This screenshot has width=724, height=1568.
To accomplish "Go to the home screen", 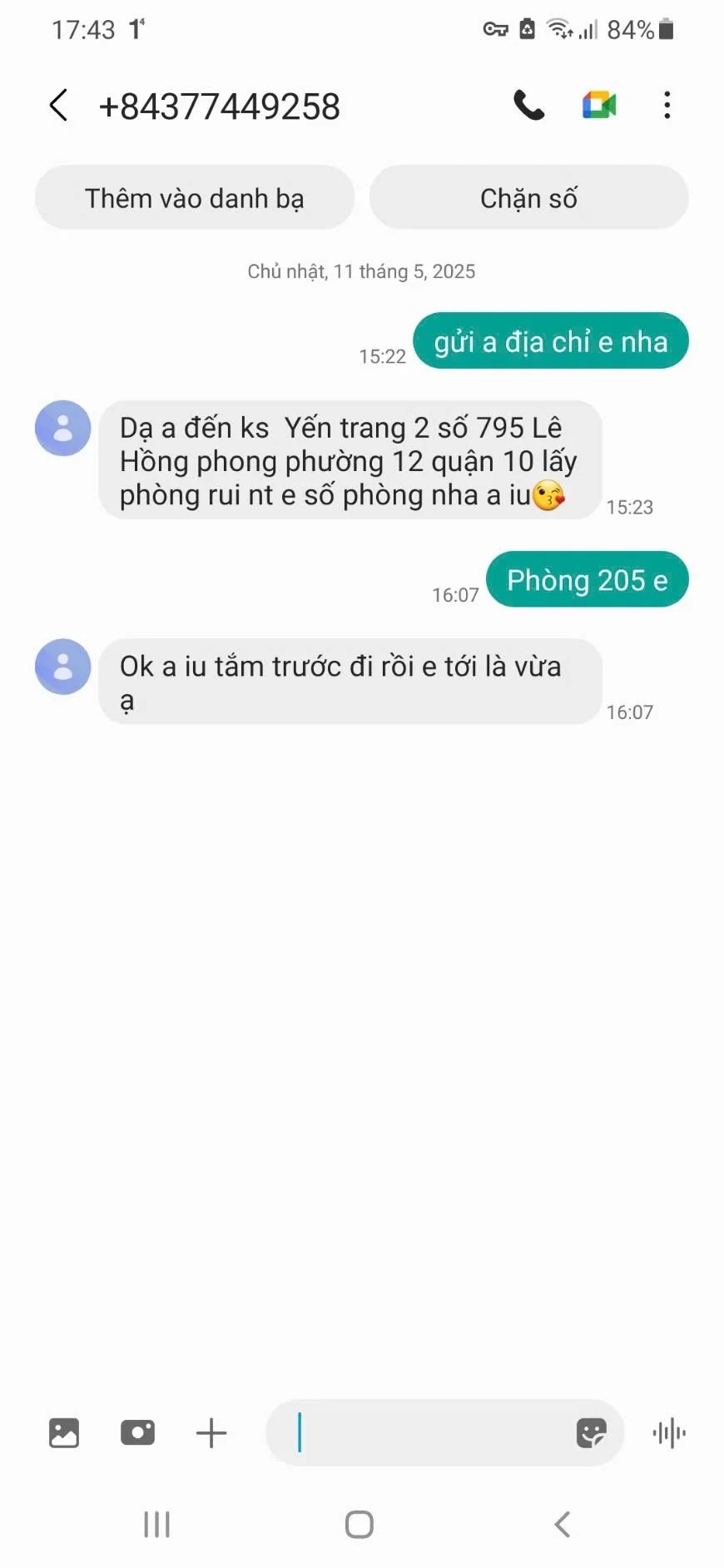I will (x=360, y=1524).
